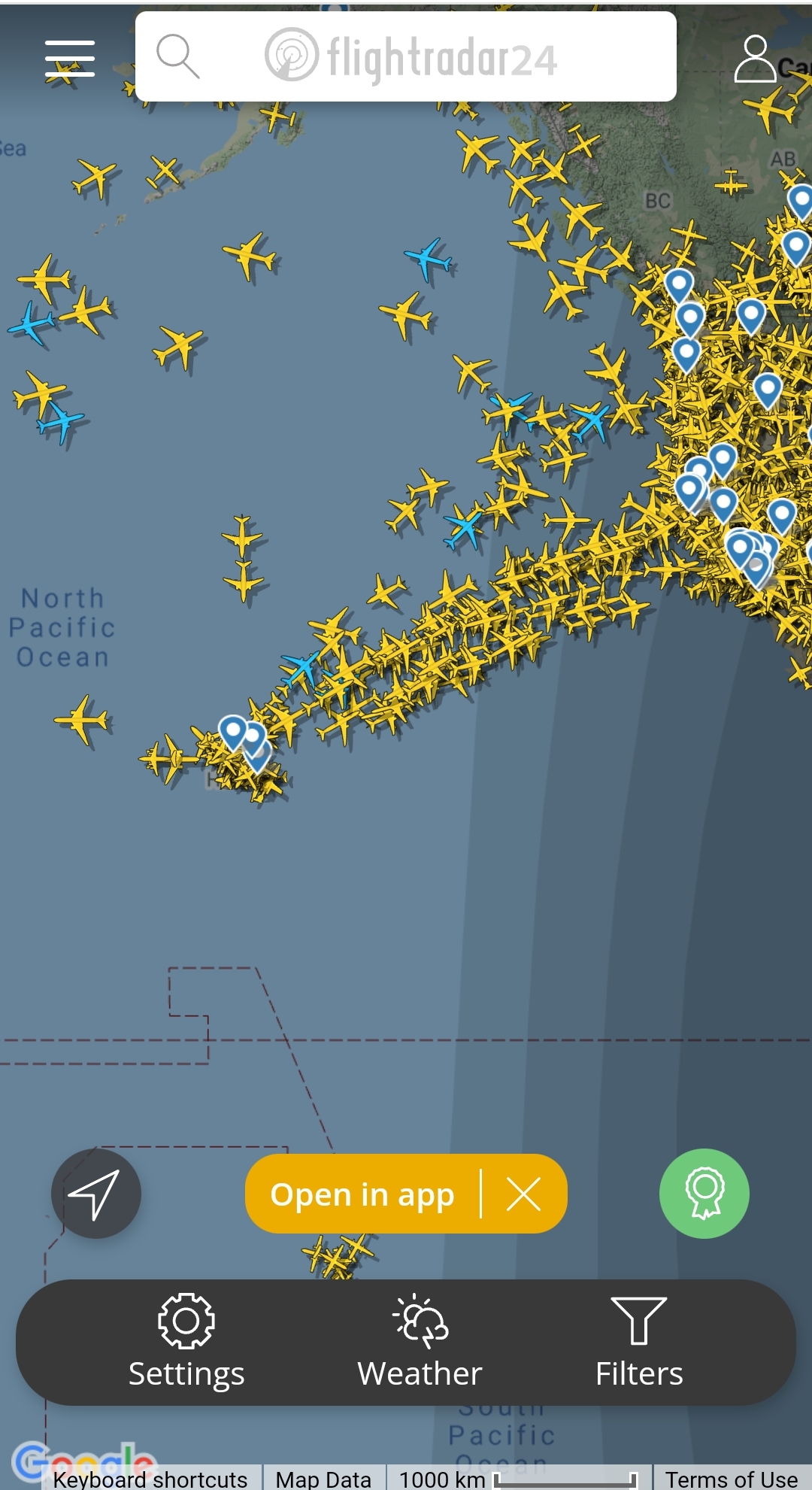Center map on my location

coord(95,1194)
